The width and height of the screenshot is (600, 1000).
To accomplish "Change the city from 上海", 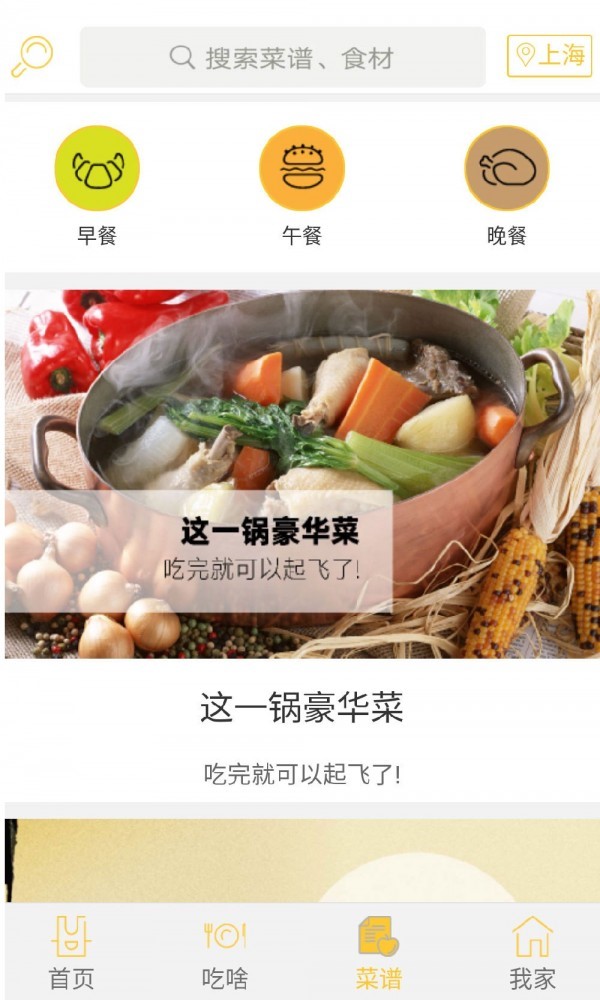I will tap(549, 56).
